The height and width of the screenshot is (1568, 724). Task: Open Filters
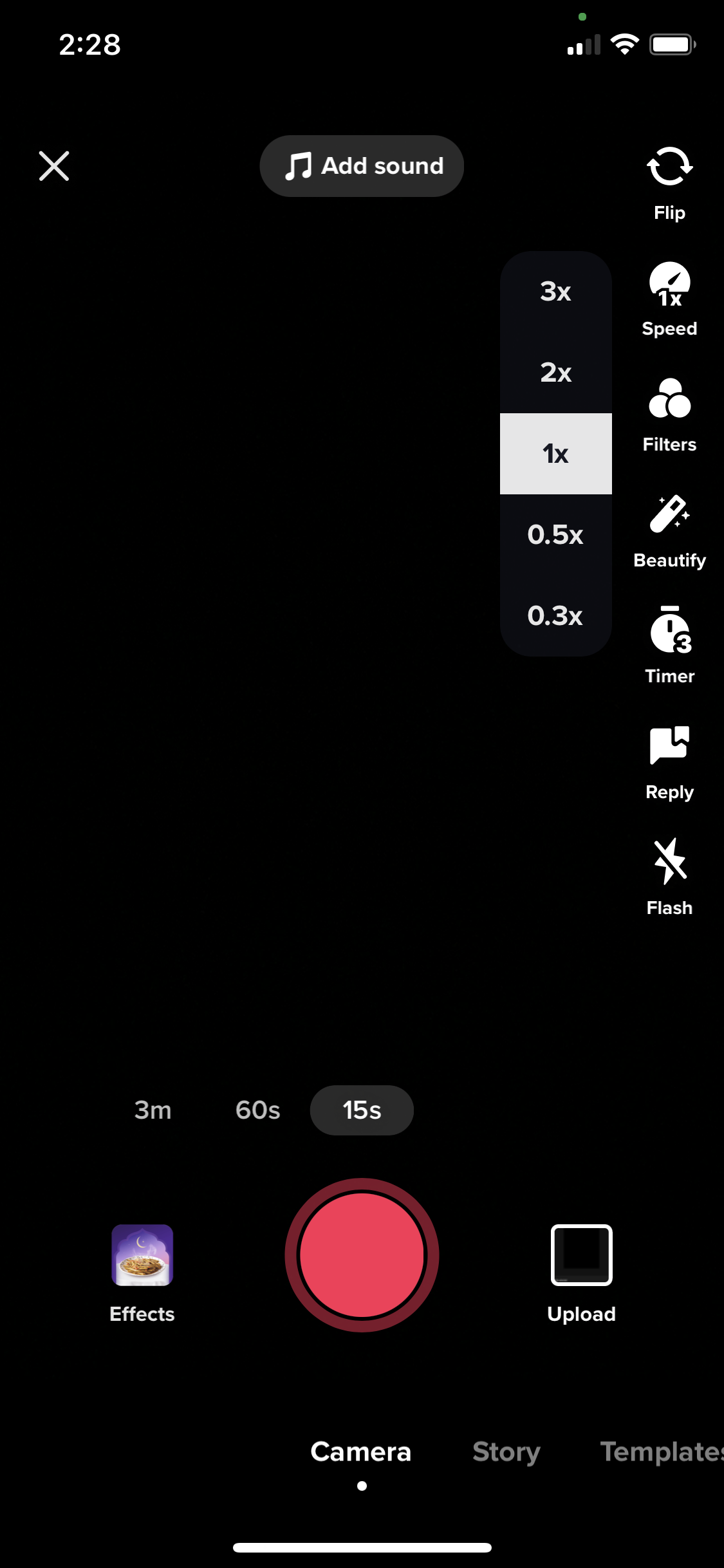[669, 414]
